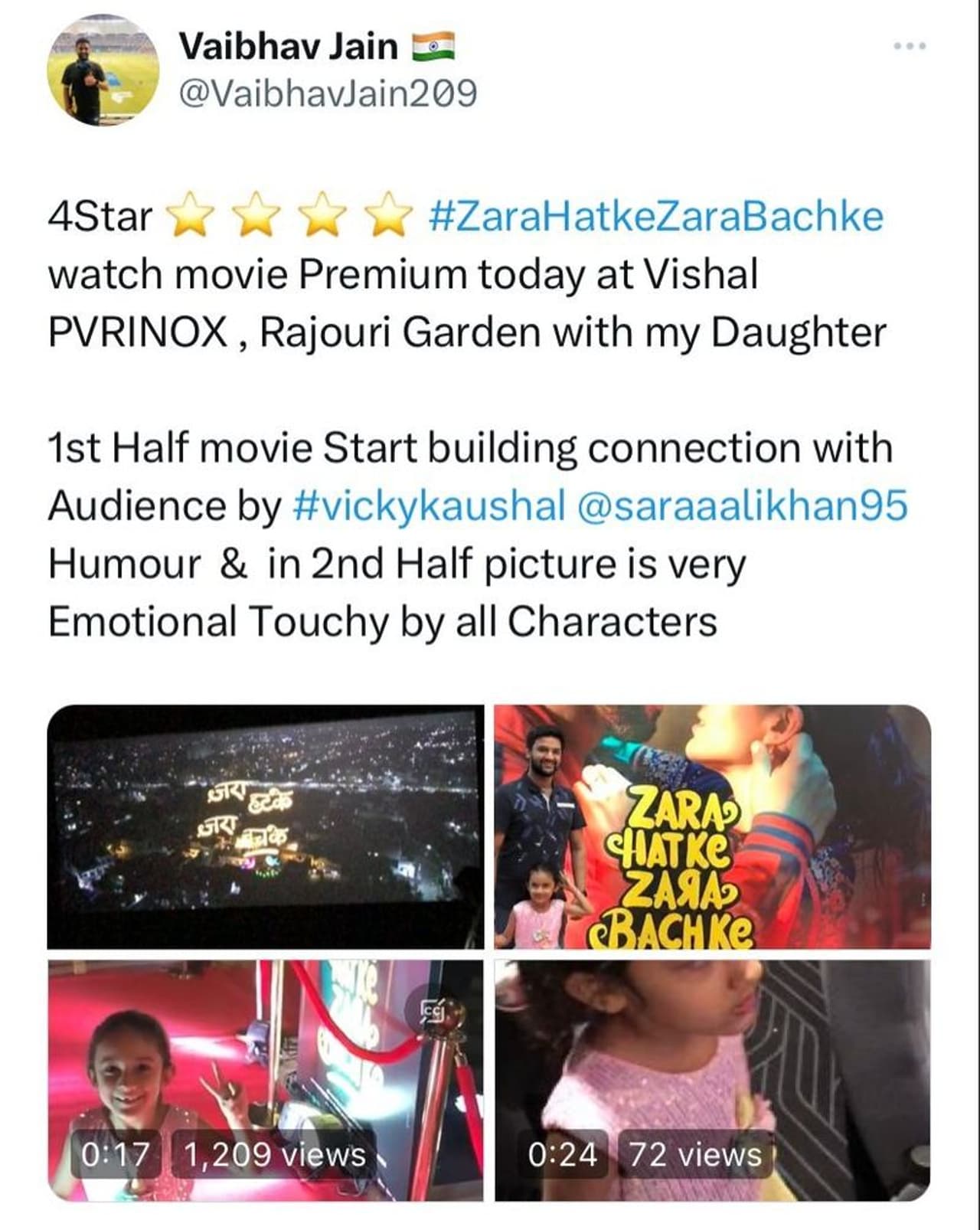Play the 0:17 video with 1,209 views
The image size is (980, 1230).
[x=265, y=1078]
